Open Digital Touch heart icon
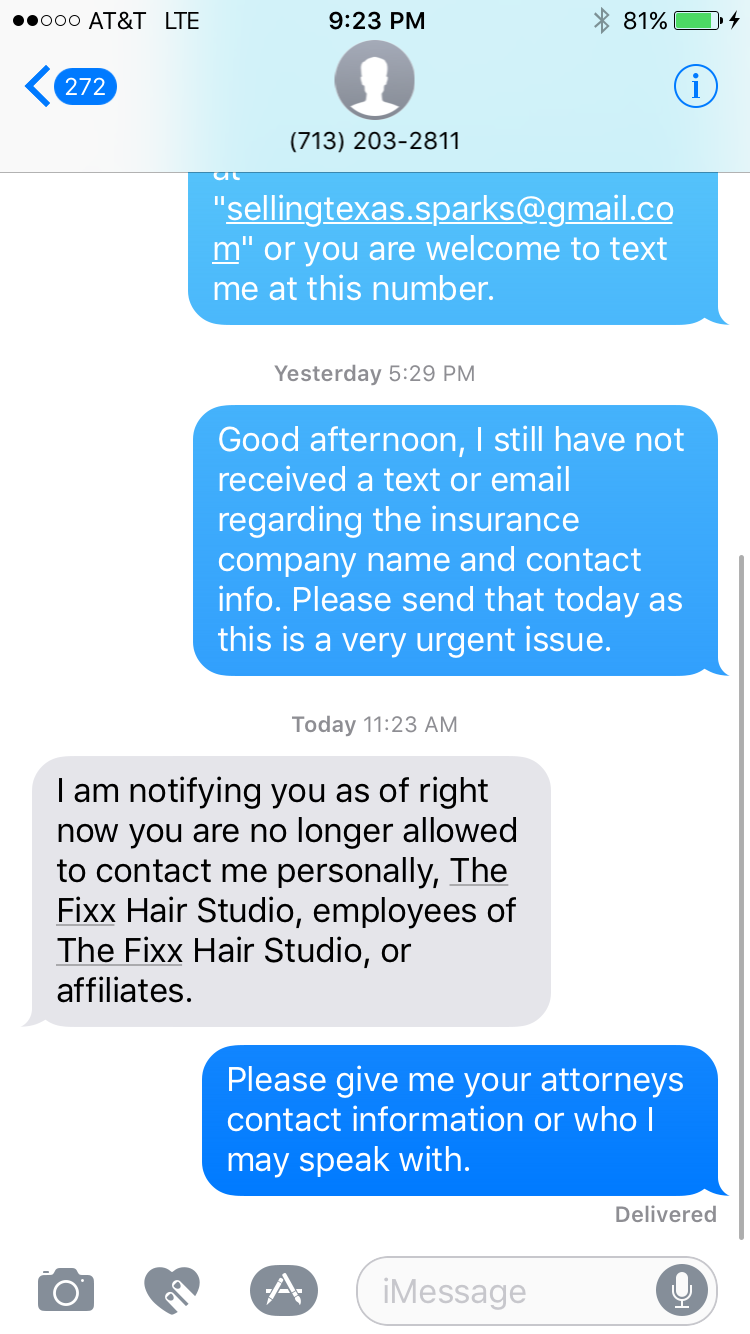Viewport: 750px width, 1334px height. click(172, 1290)
